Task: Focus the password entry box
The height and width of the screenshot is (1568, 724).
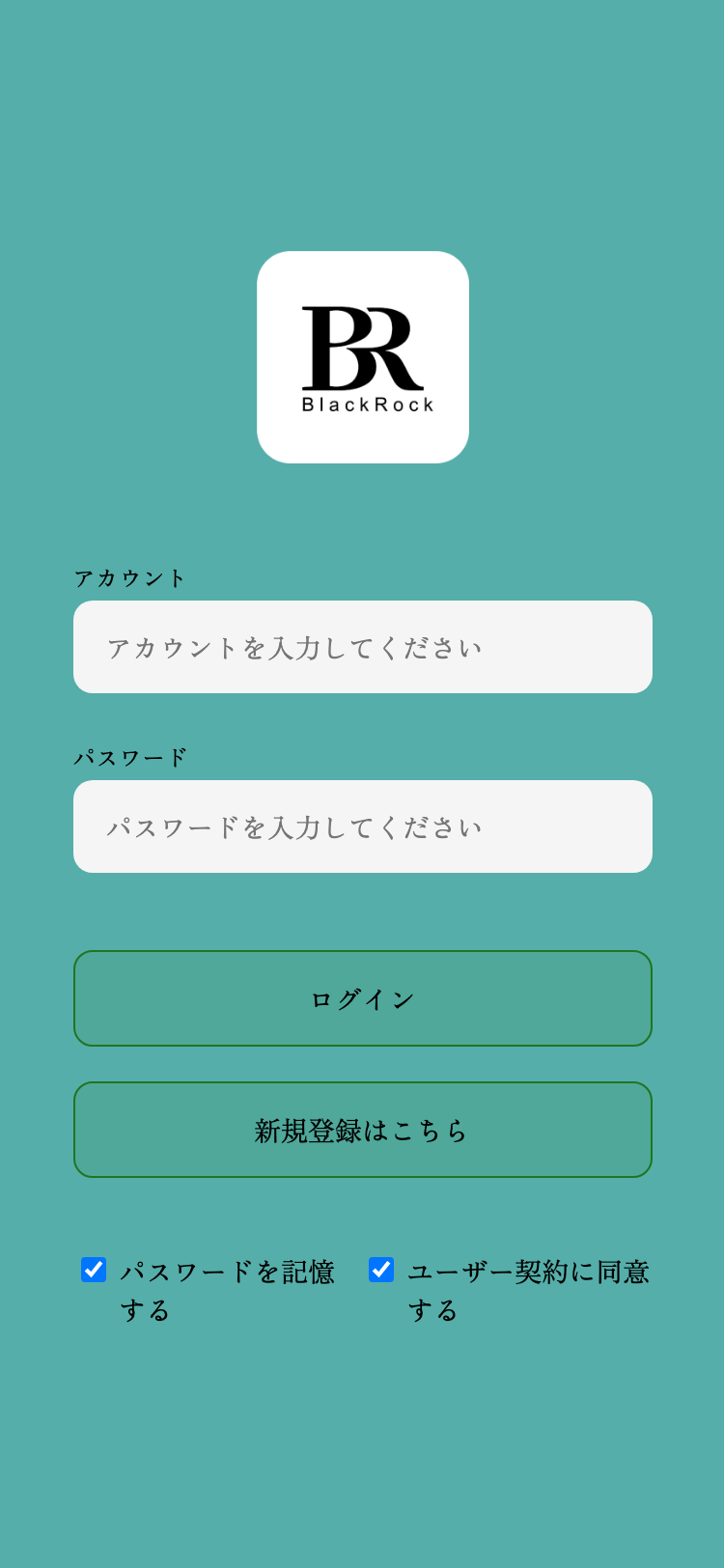Action: tap(362, 826)
